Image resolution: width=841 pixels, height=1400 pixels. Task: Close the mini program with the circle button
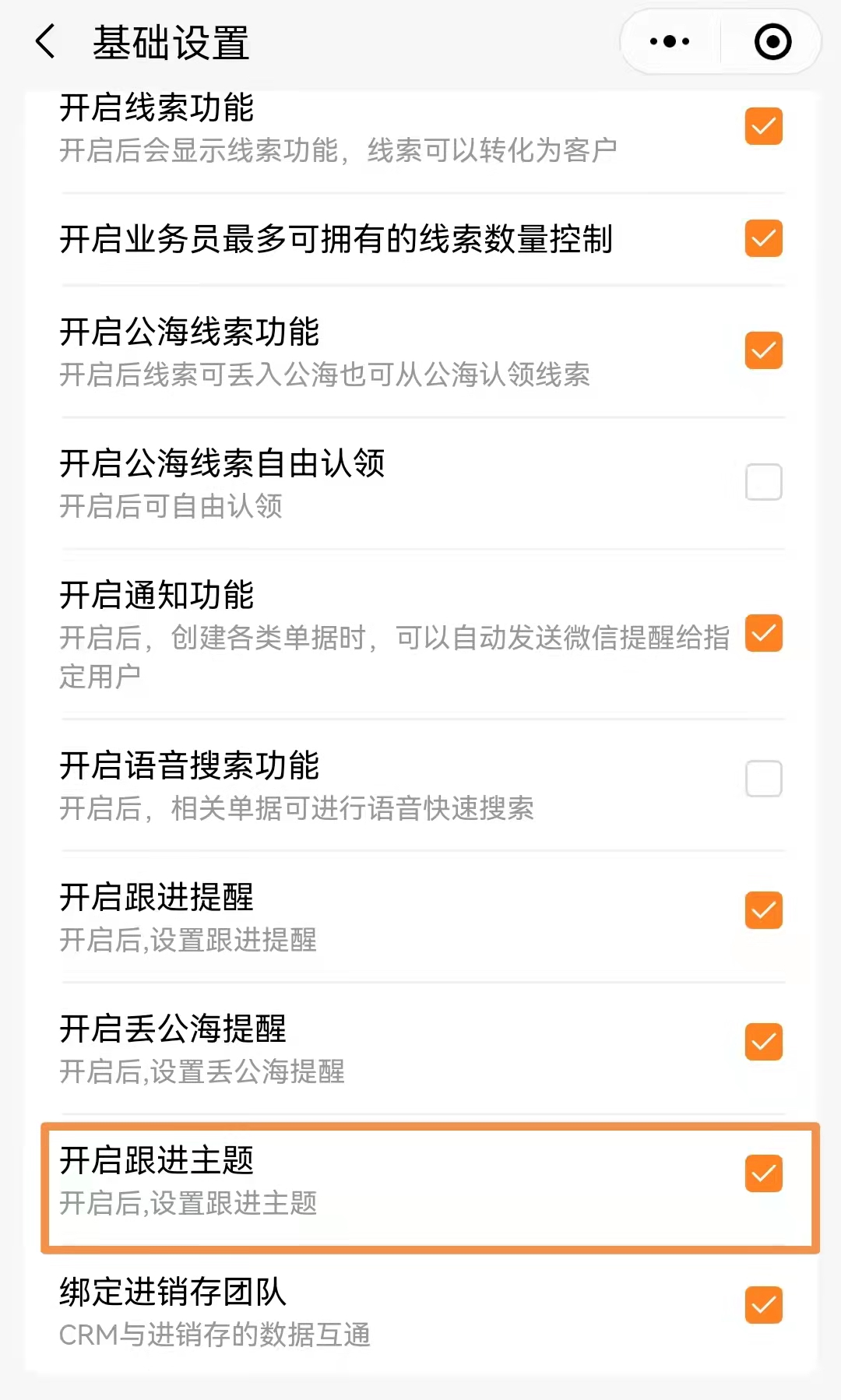(772, 41)
